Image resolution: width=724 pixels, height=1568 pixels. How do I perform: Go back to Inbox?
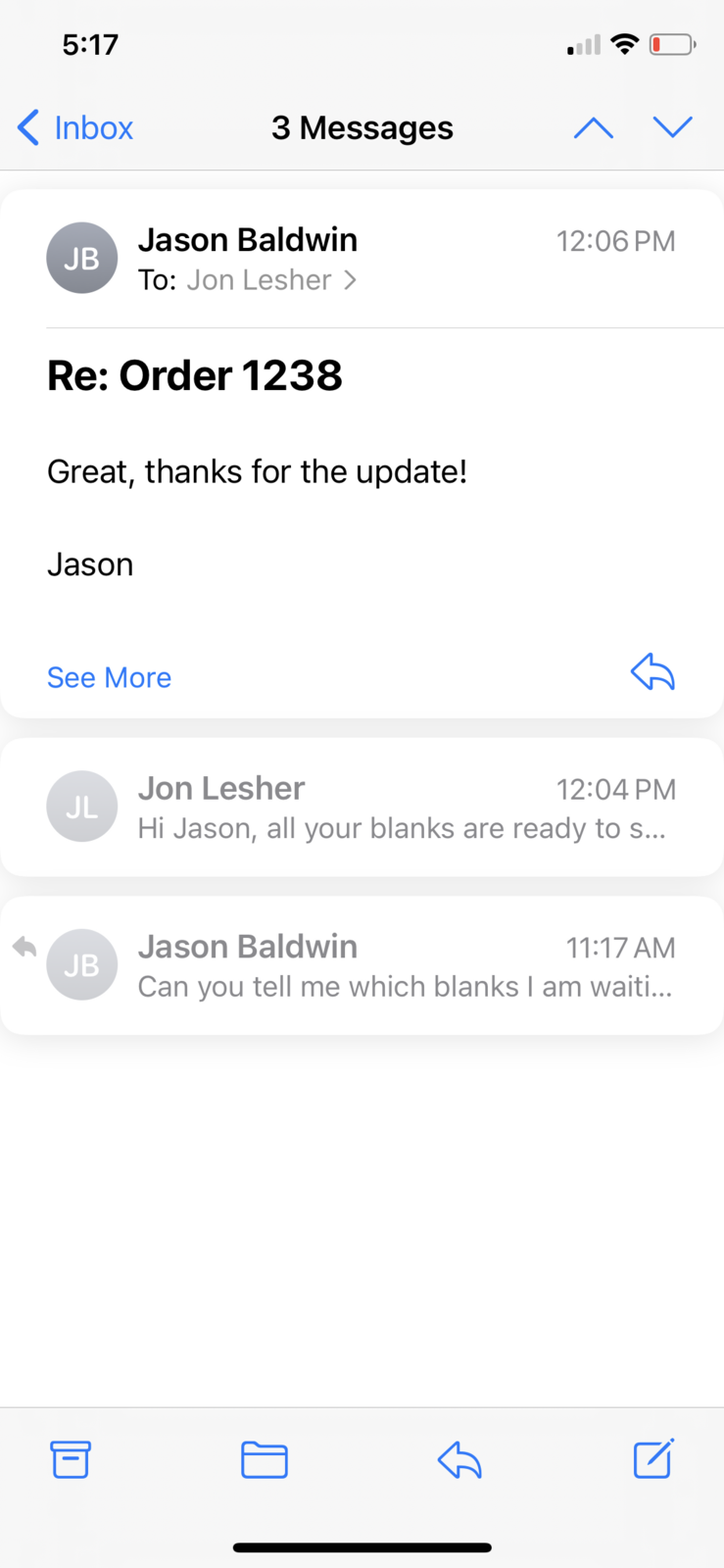(x=75, y=127)
